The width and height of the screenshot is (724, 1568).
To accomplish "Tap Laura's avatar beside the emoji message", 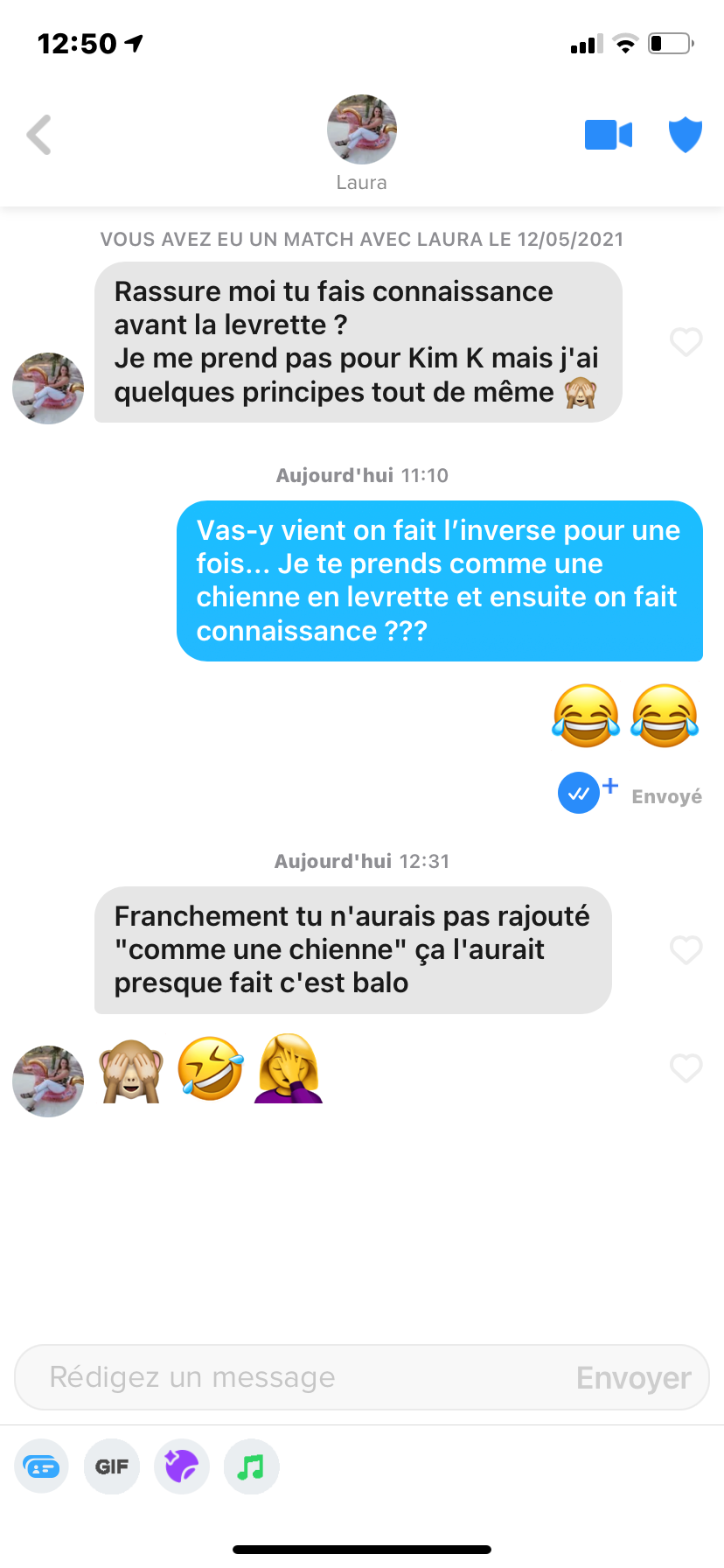I will [x=48, y=1081].
